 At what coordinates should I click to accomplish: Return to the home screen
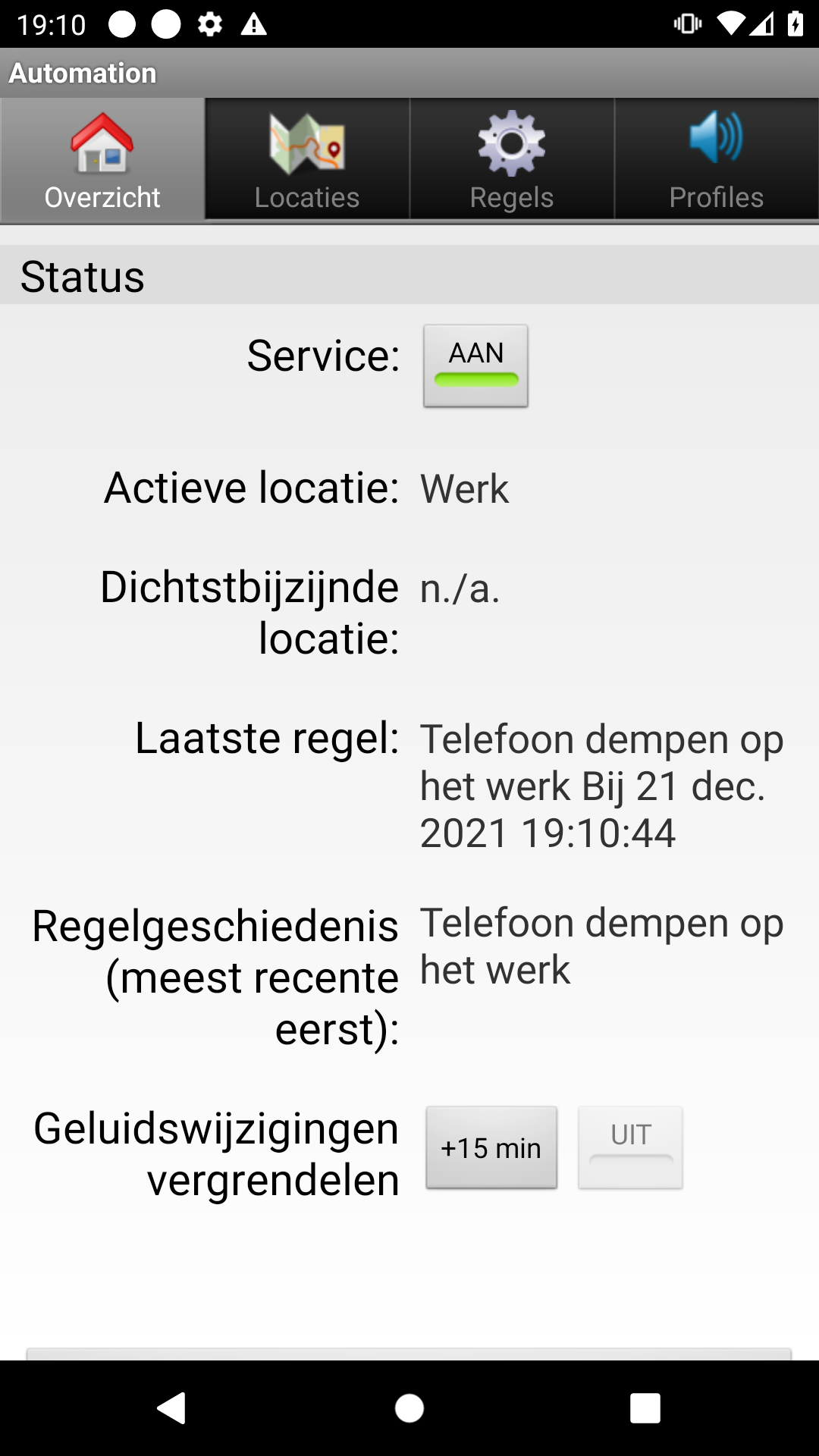(x=409, y=1408)
